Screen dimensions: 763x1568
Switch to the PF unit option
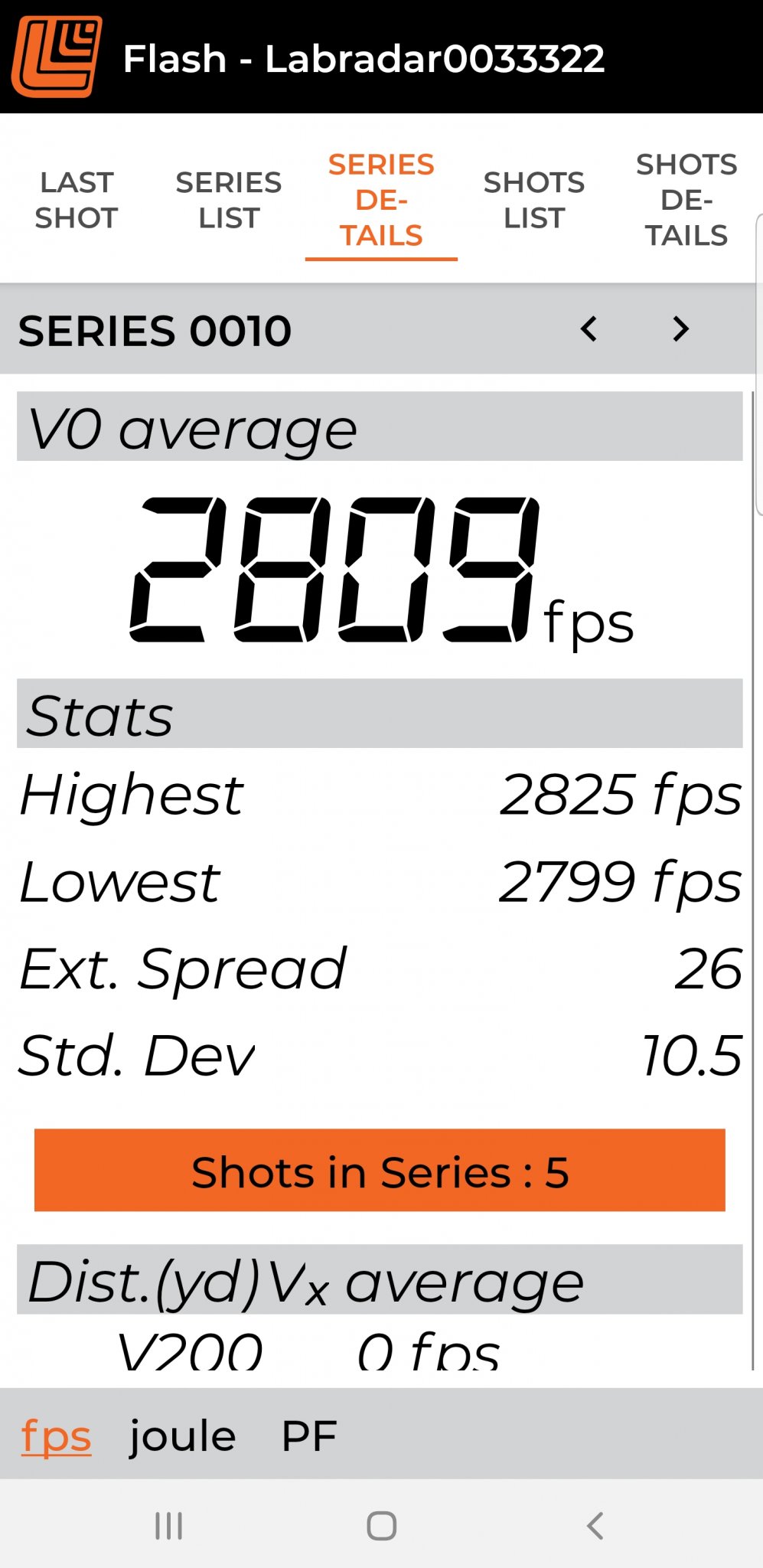tap(309, 1436)
